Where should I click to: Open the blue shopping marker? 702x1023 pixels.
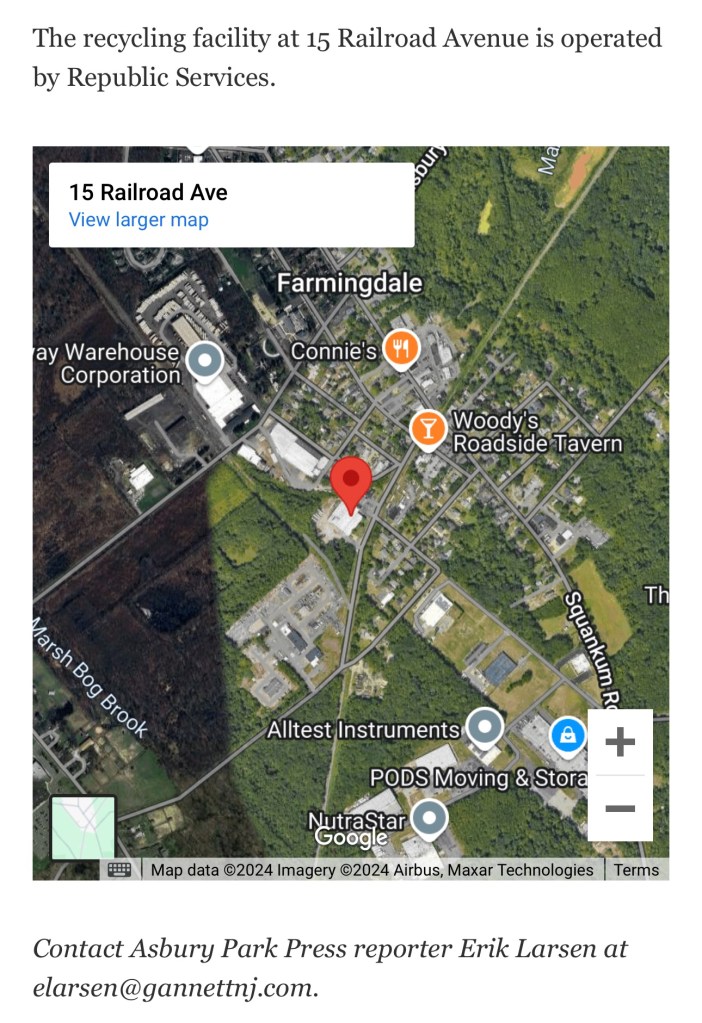(567, 736)
